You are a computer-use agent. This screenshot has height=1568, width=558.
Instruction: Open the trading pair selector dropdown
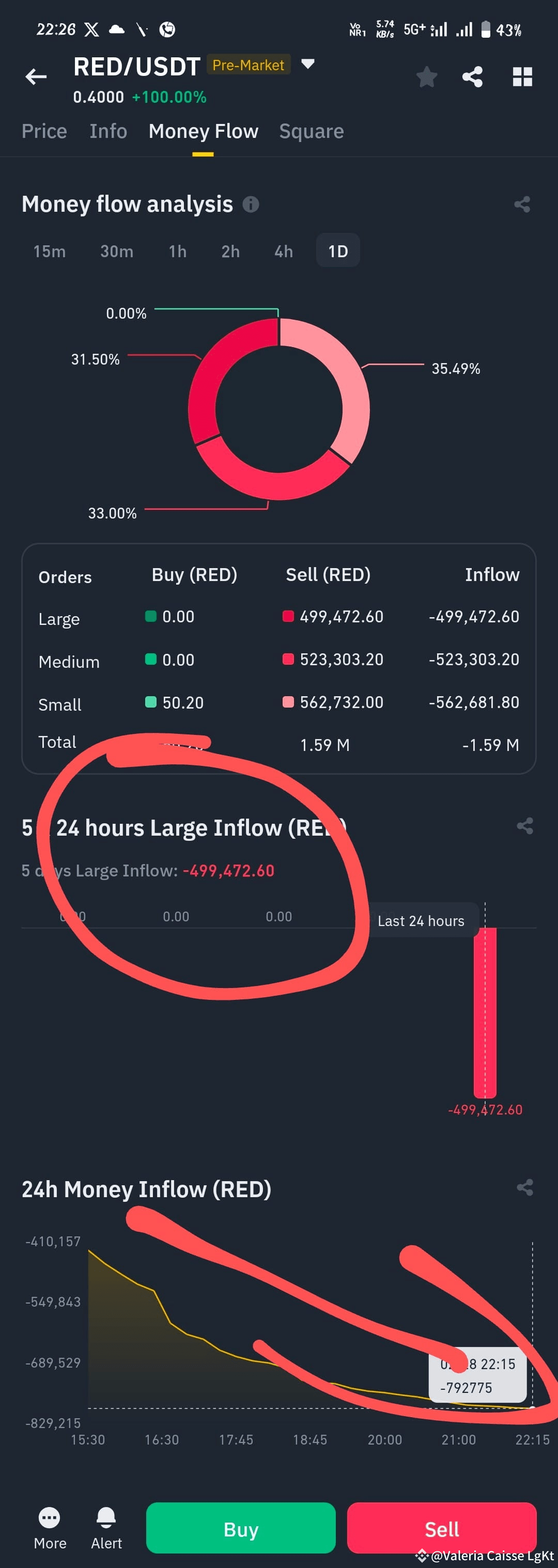308,64
